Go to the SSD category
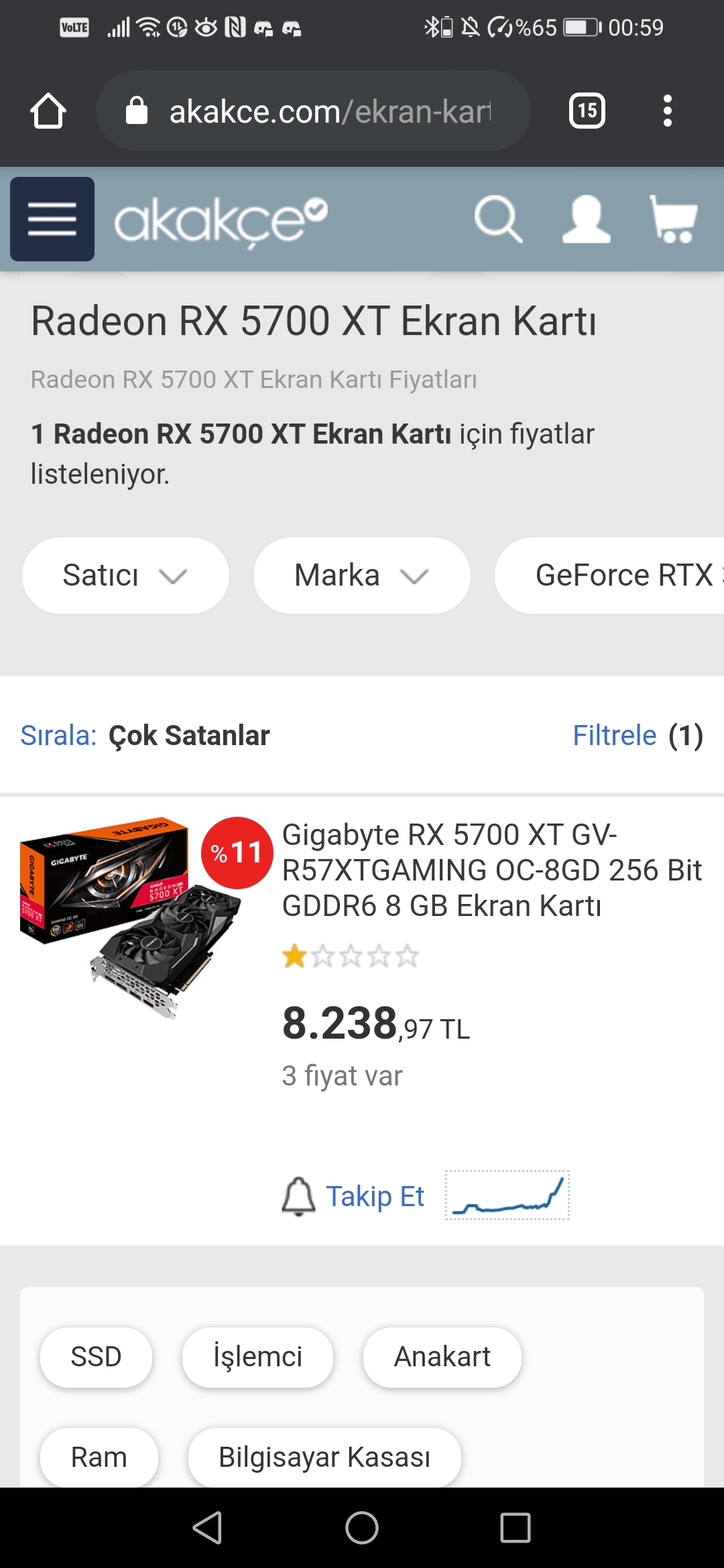This screenshot has height=1568, width=724. click(x=96, y=1357)
